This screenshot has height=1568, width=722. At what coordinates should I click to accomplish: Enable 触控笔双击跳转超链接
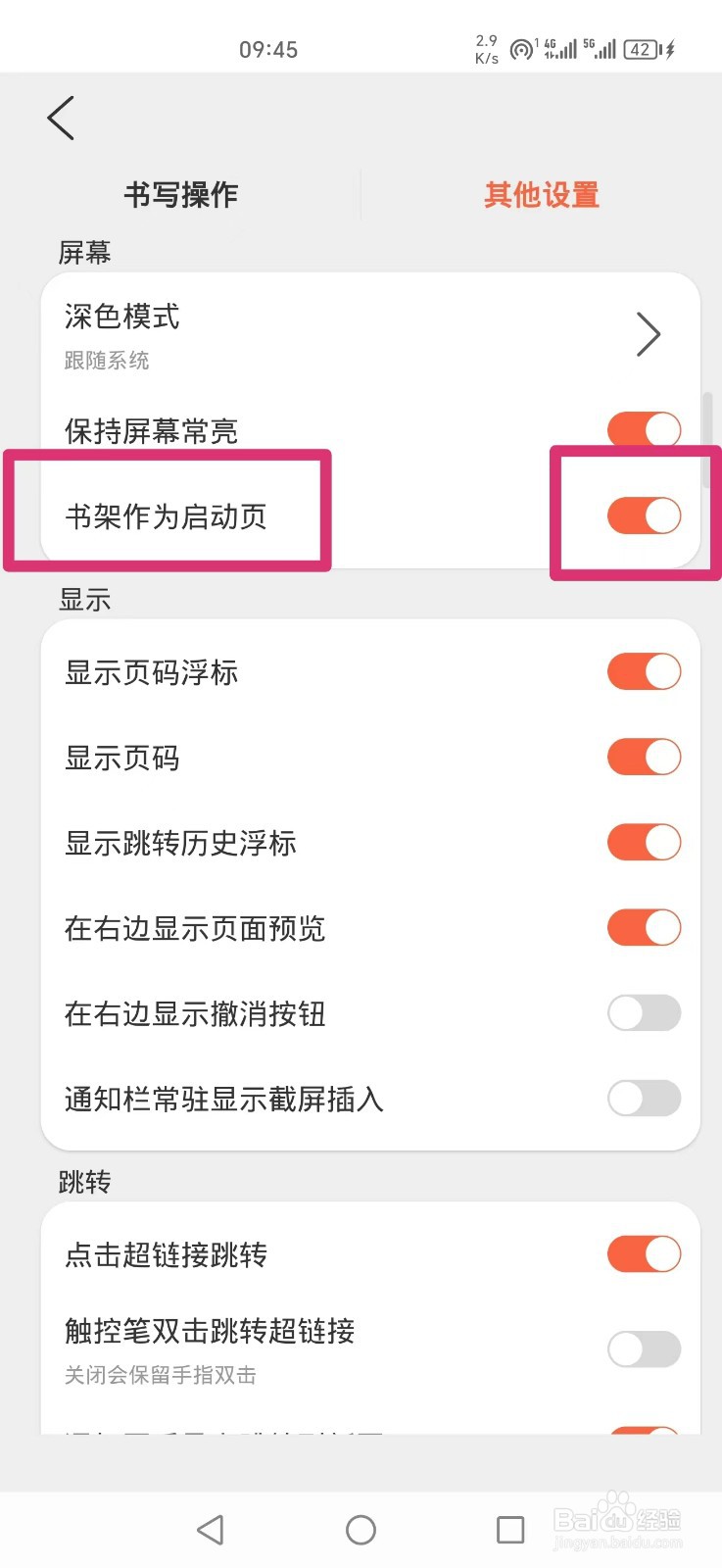point(643,1349)
